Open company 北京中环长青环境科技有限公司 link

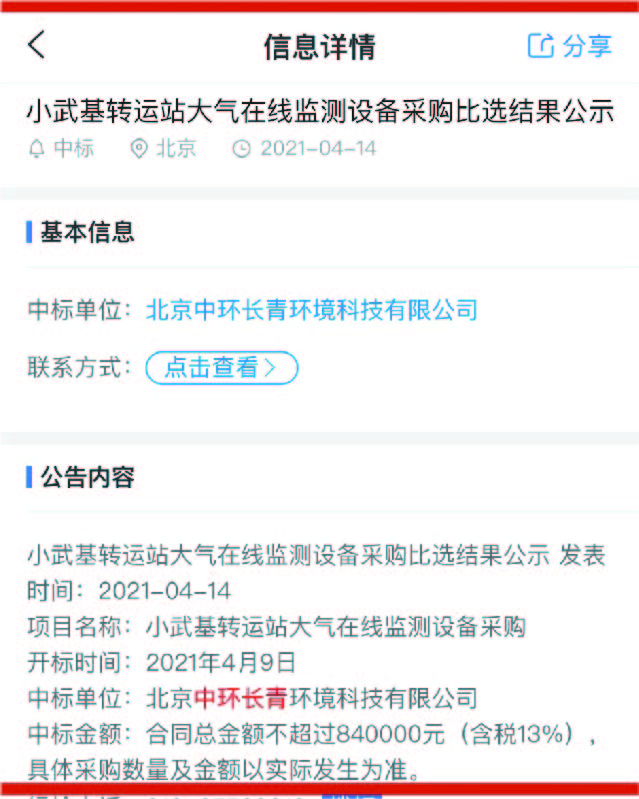pyautogui.click(x=312, y=310)
